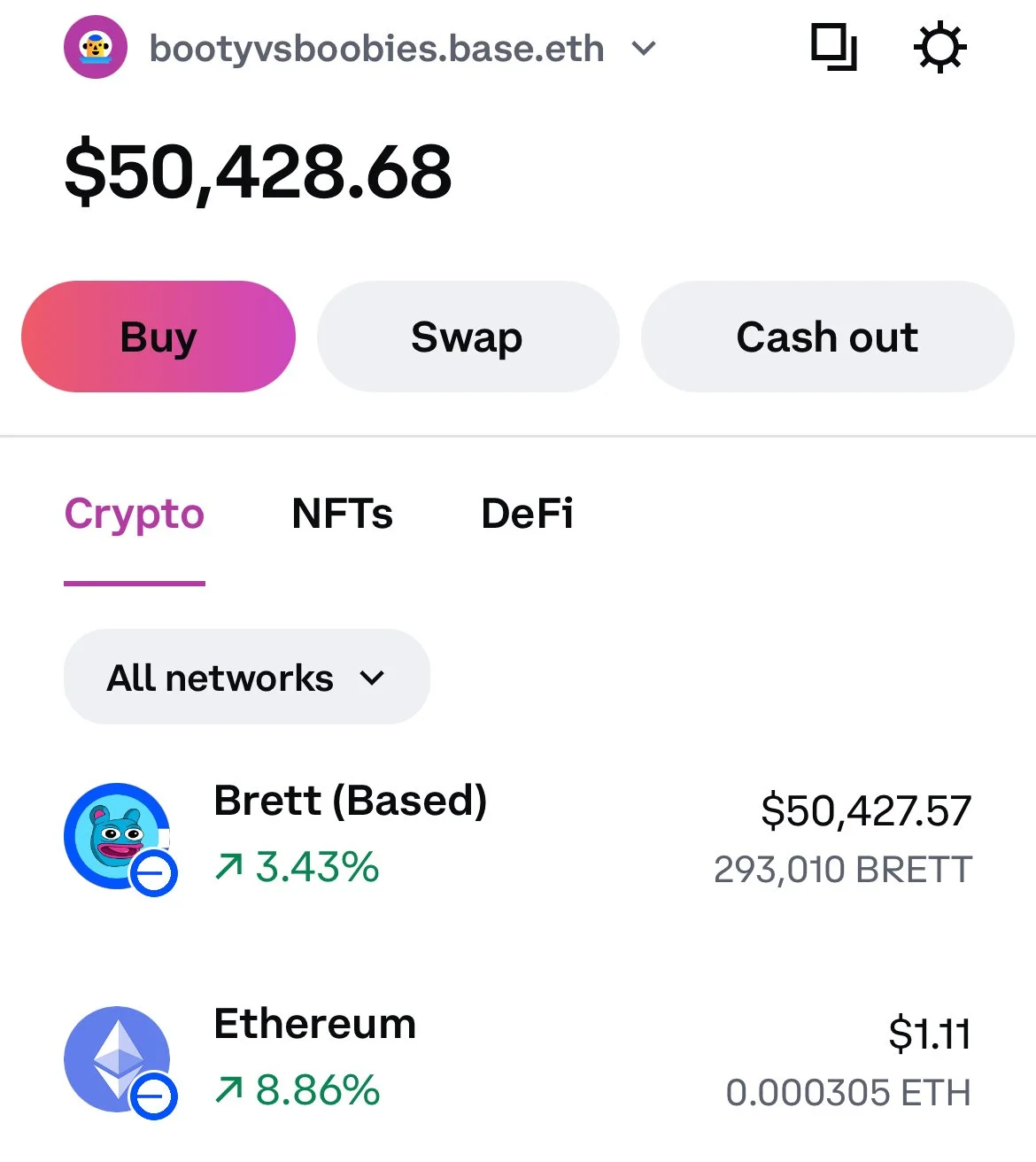
Task: Switch to the DeFi tab
Action: click(x=527, y=514)
